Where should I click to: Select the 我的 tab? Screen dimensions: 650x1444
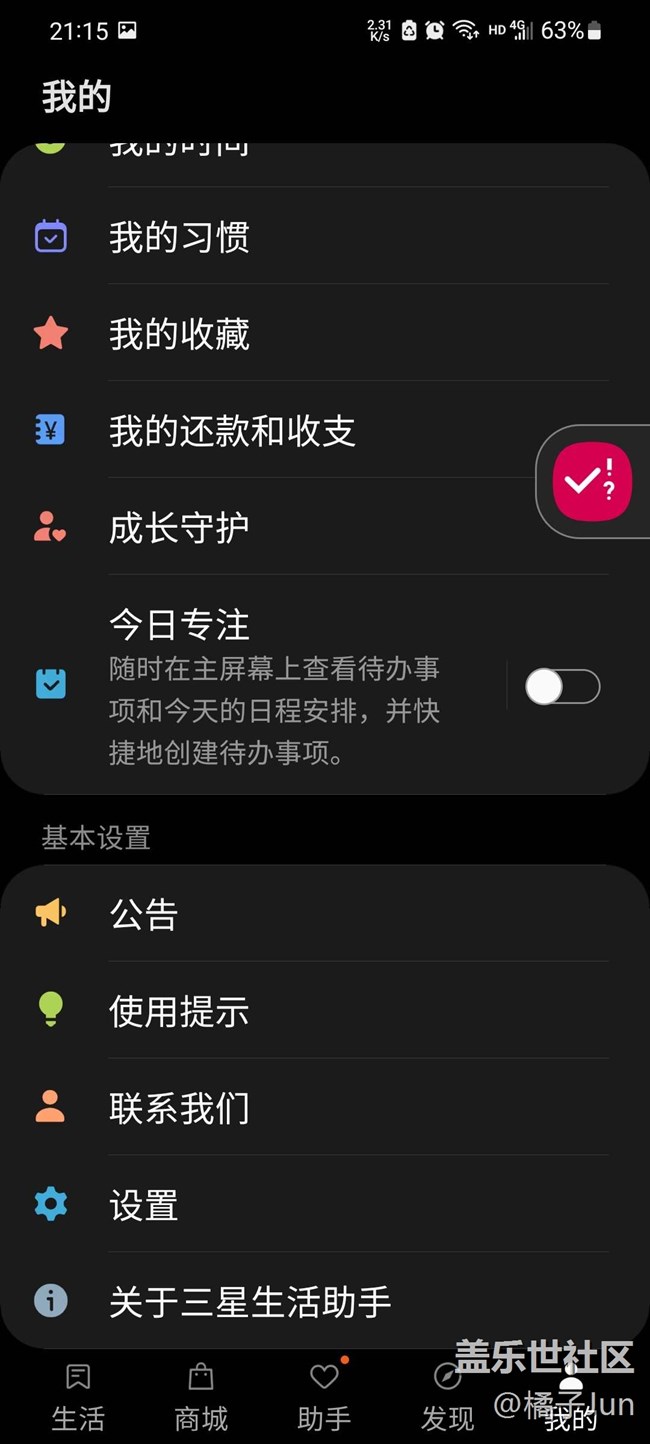pyautogui.click(x=571, y=1397)
